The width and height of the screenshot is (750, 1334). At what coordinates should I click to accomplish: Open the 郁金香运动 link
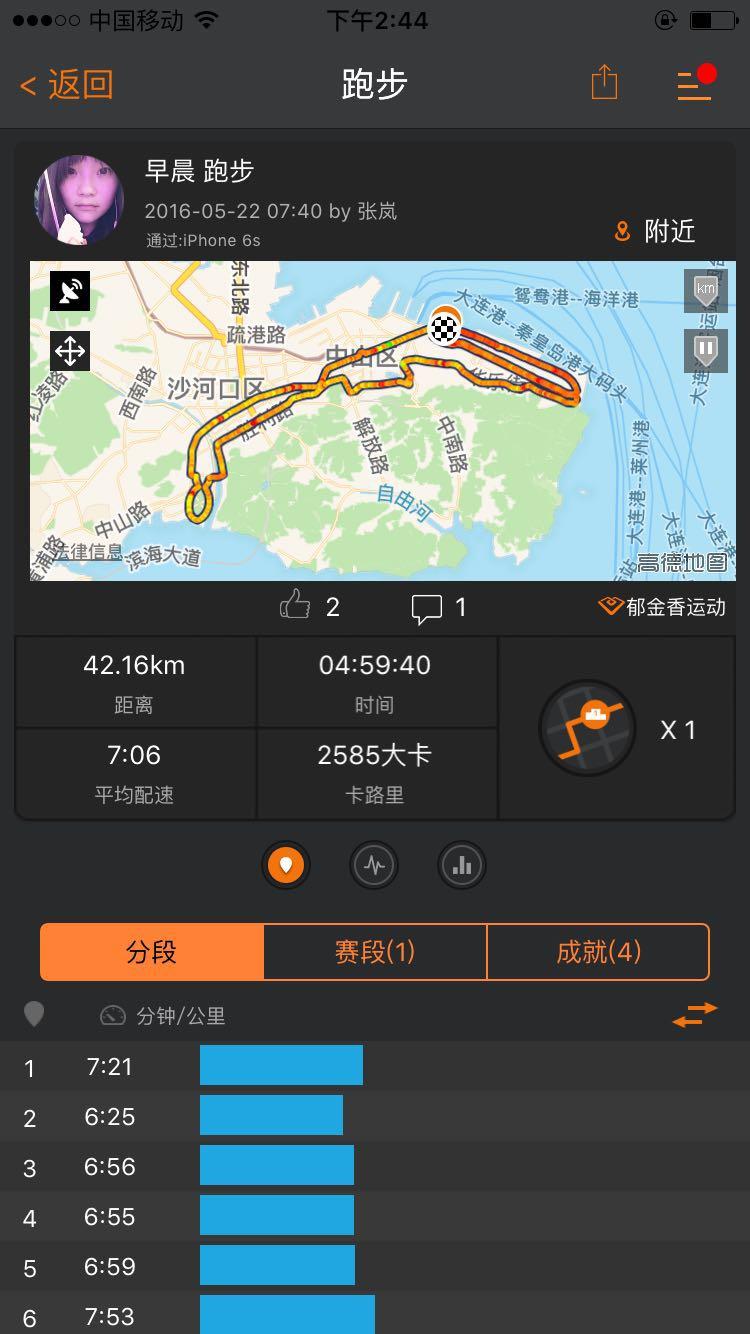click(x=662, y=606)
